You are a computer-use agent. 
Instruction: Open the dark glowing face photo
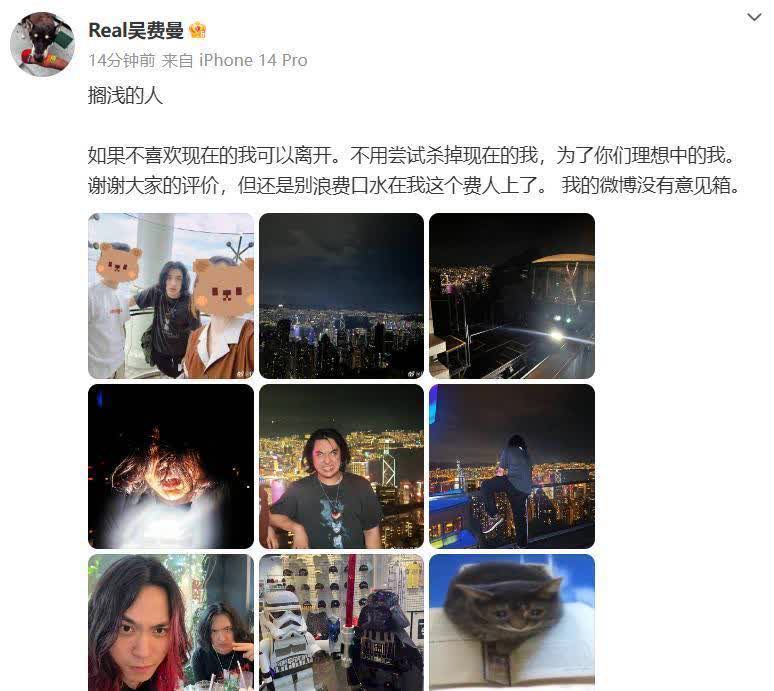click(171, 466)
